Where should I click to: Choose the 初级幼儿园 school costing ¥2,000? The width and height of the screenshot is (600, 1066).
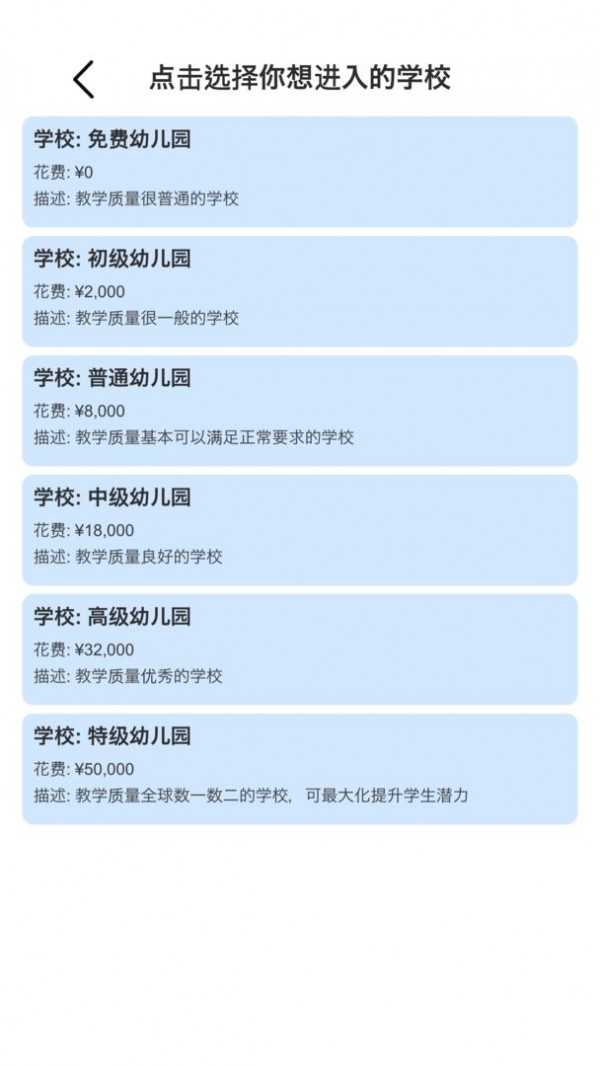[300, 291]
